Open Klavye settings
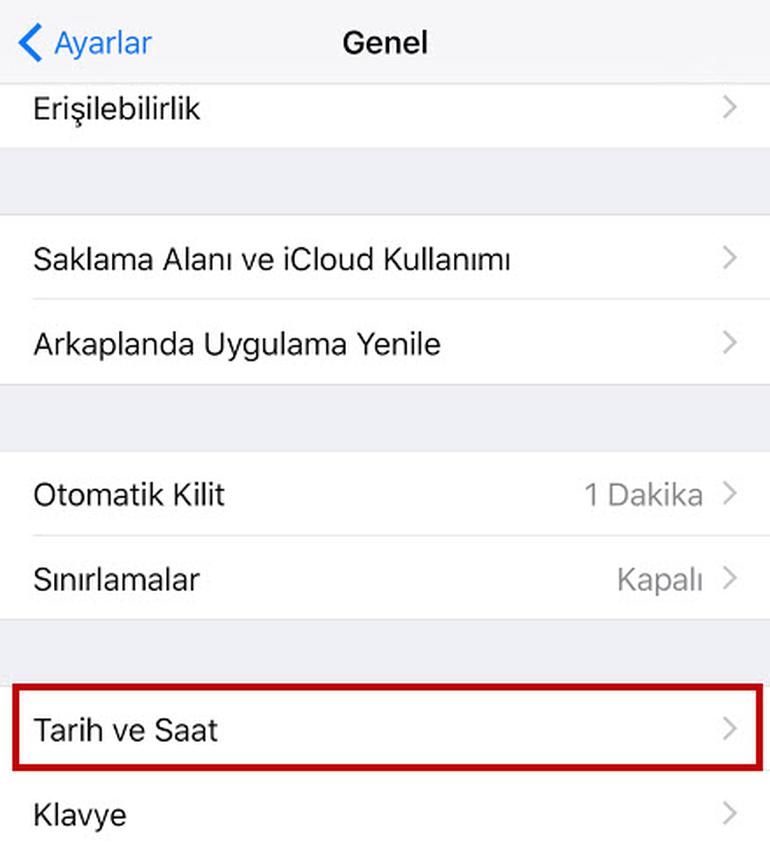 (x=385, y=813)
